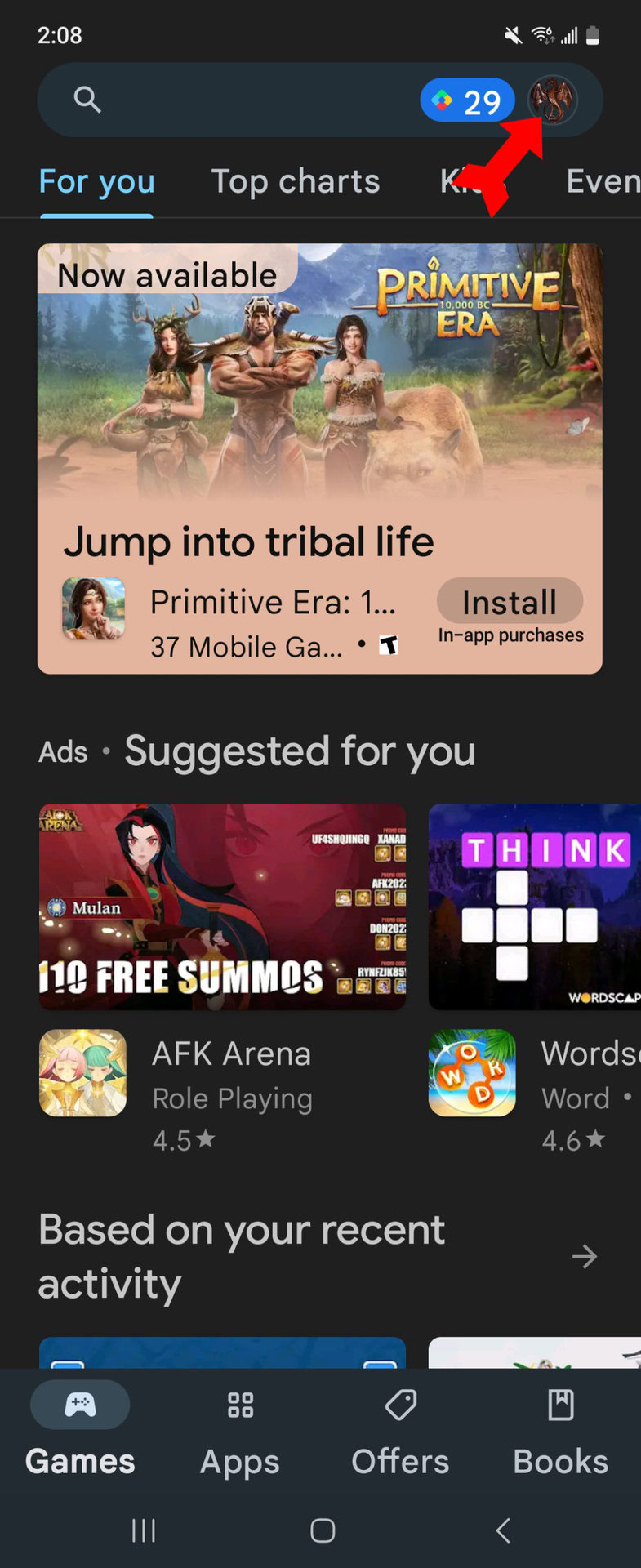Go back with system back button
The width and height of the screenshot is (641, 1568).
(x=503, y=1530)
